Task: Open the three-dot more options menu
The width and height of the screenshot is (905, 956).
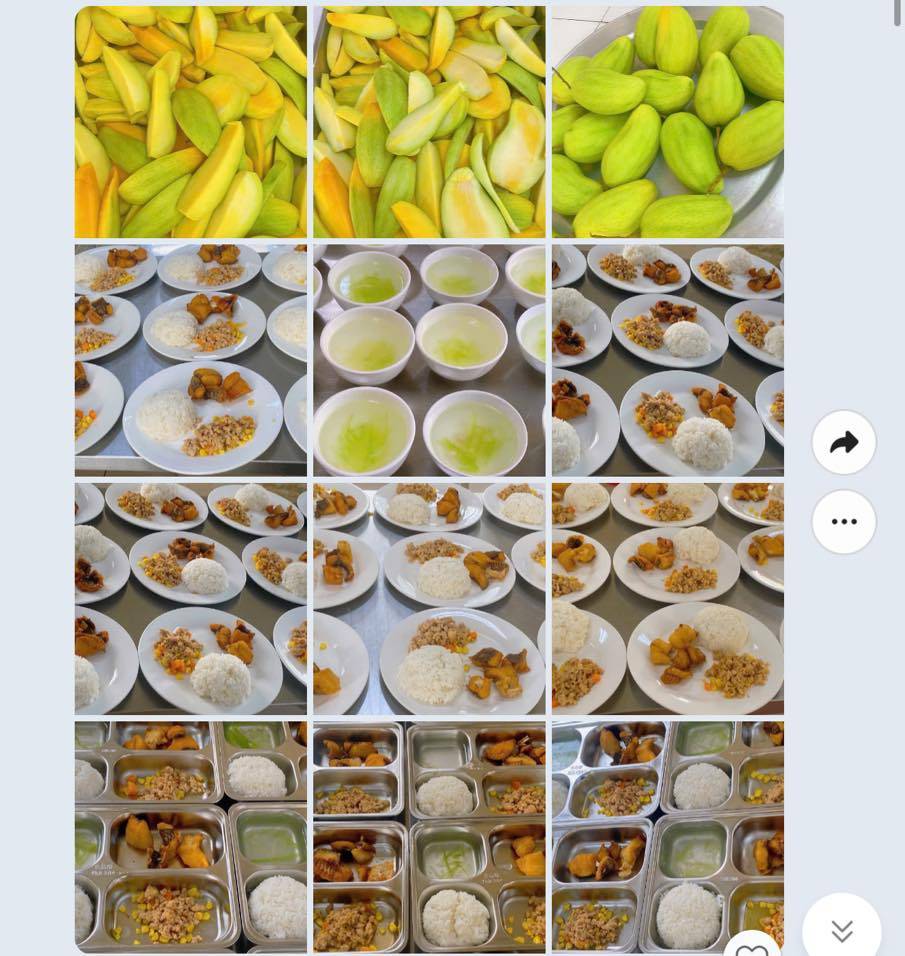Action: (x=844, y=522)
